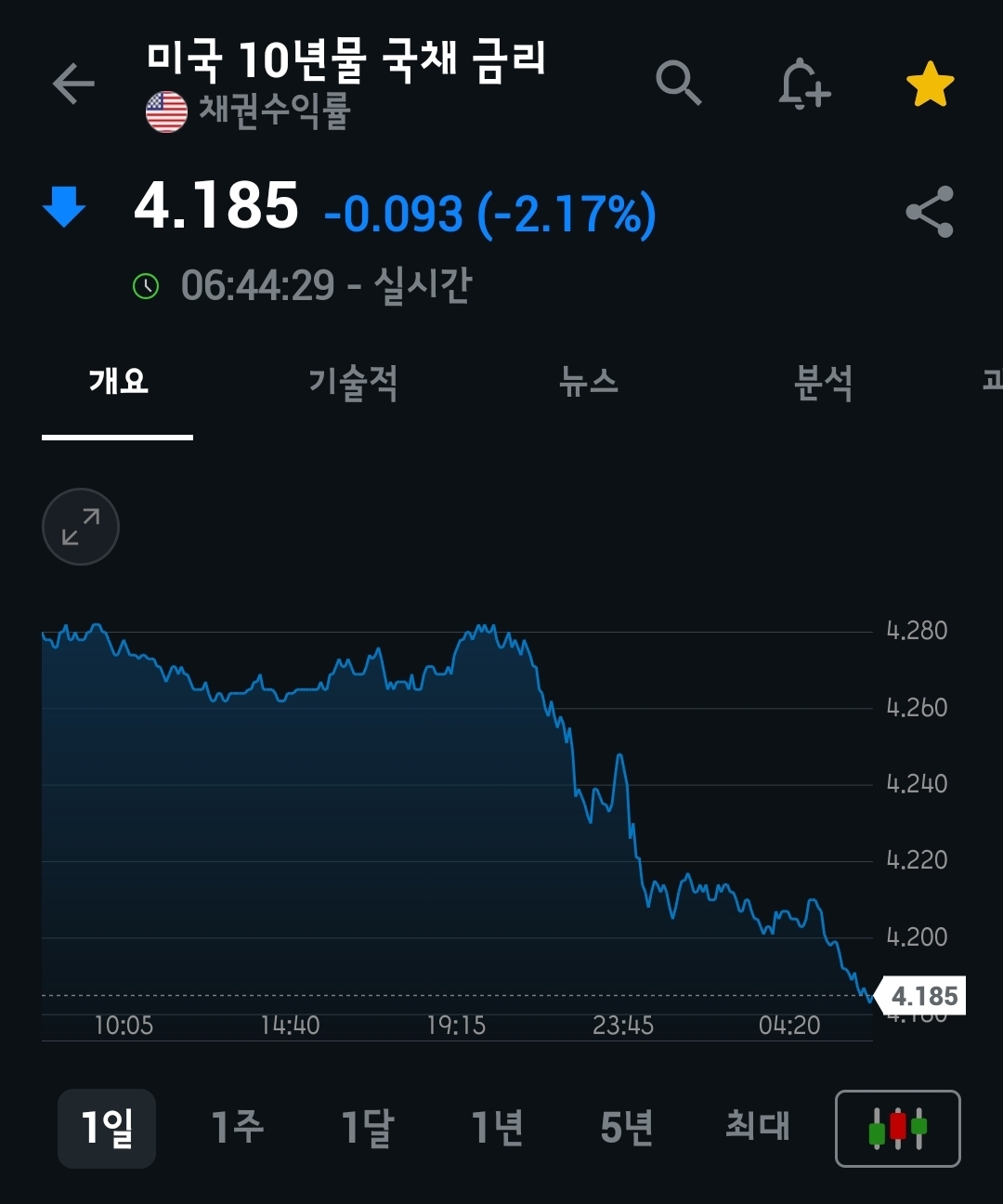
Task: Open the search magnifier icon
Action: tap(678, 84)
